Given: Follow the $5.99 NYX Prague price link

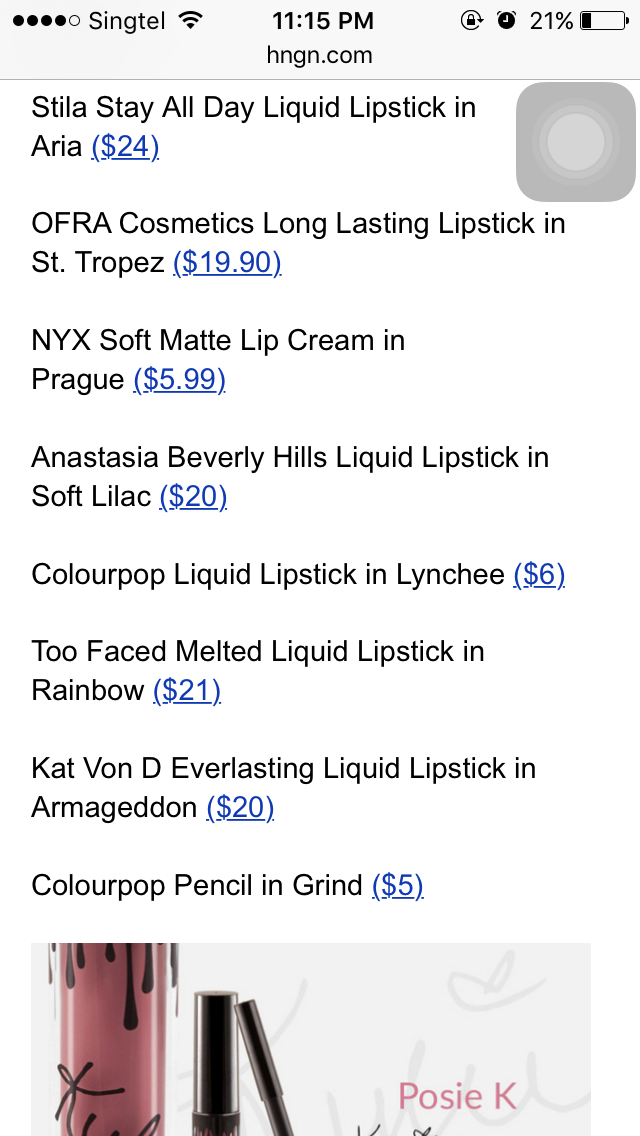Looking at the screenshot, I should pos(179,380).
